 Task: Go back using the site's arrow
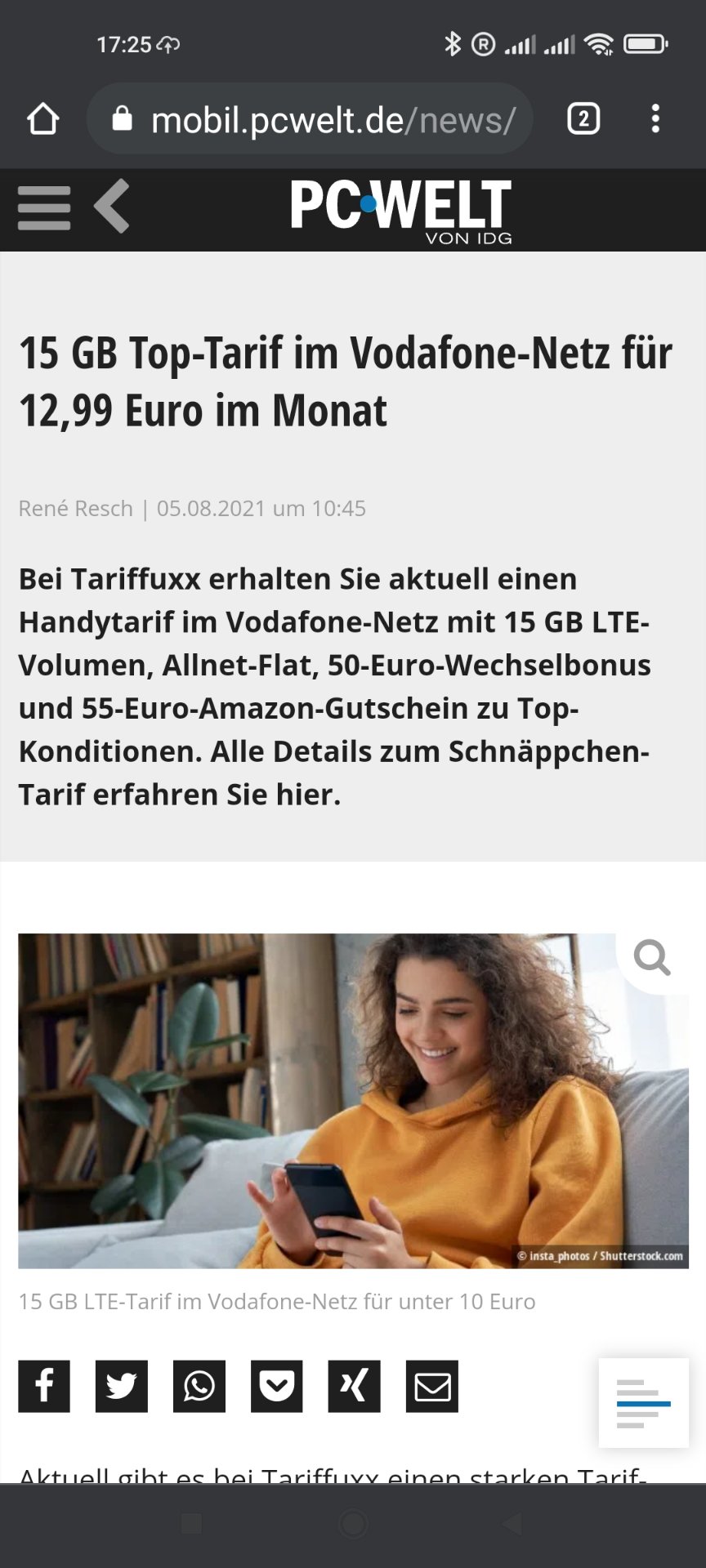[112, 206]
